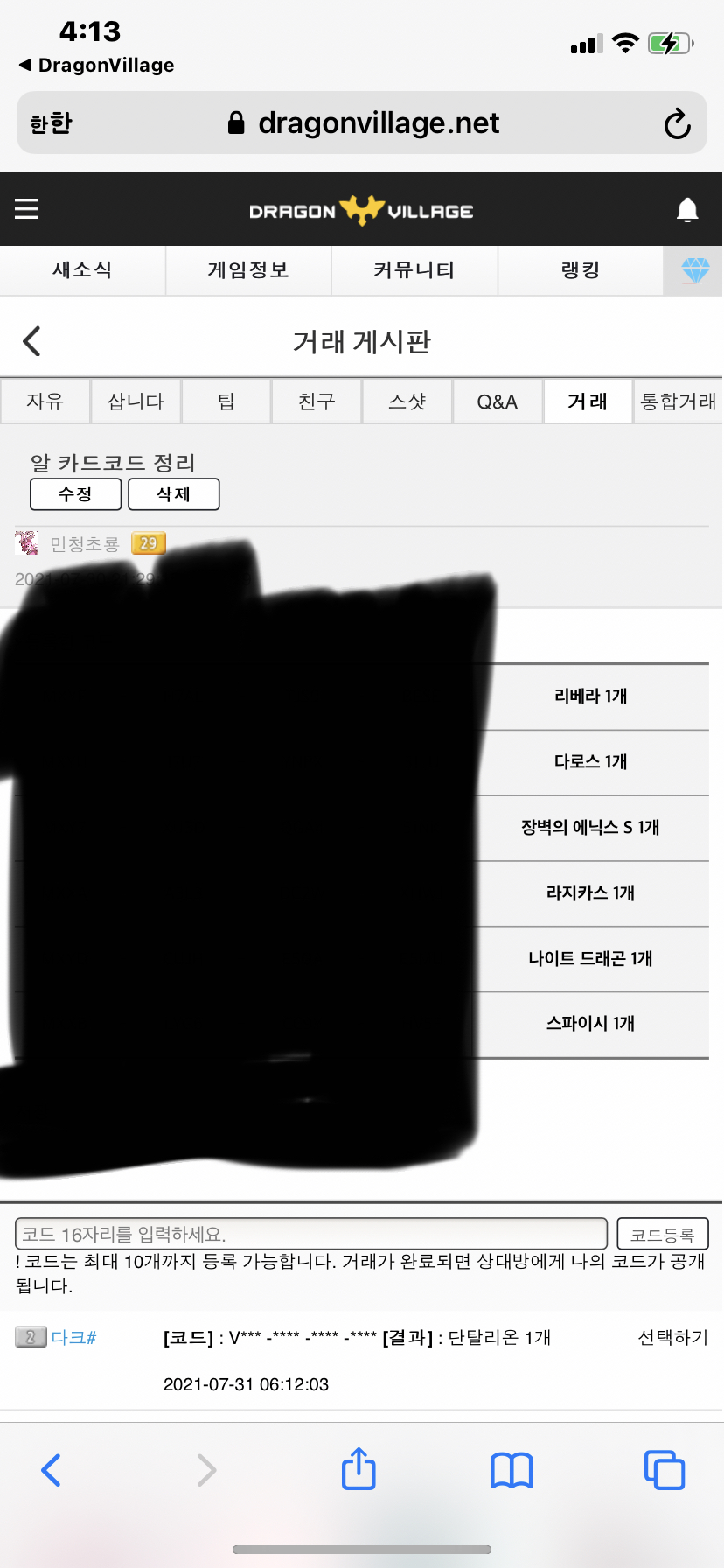Screen dimensions: 724x1568
Task: Switch to the 자유 board tab
Action: click(45, 402)
